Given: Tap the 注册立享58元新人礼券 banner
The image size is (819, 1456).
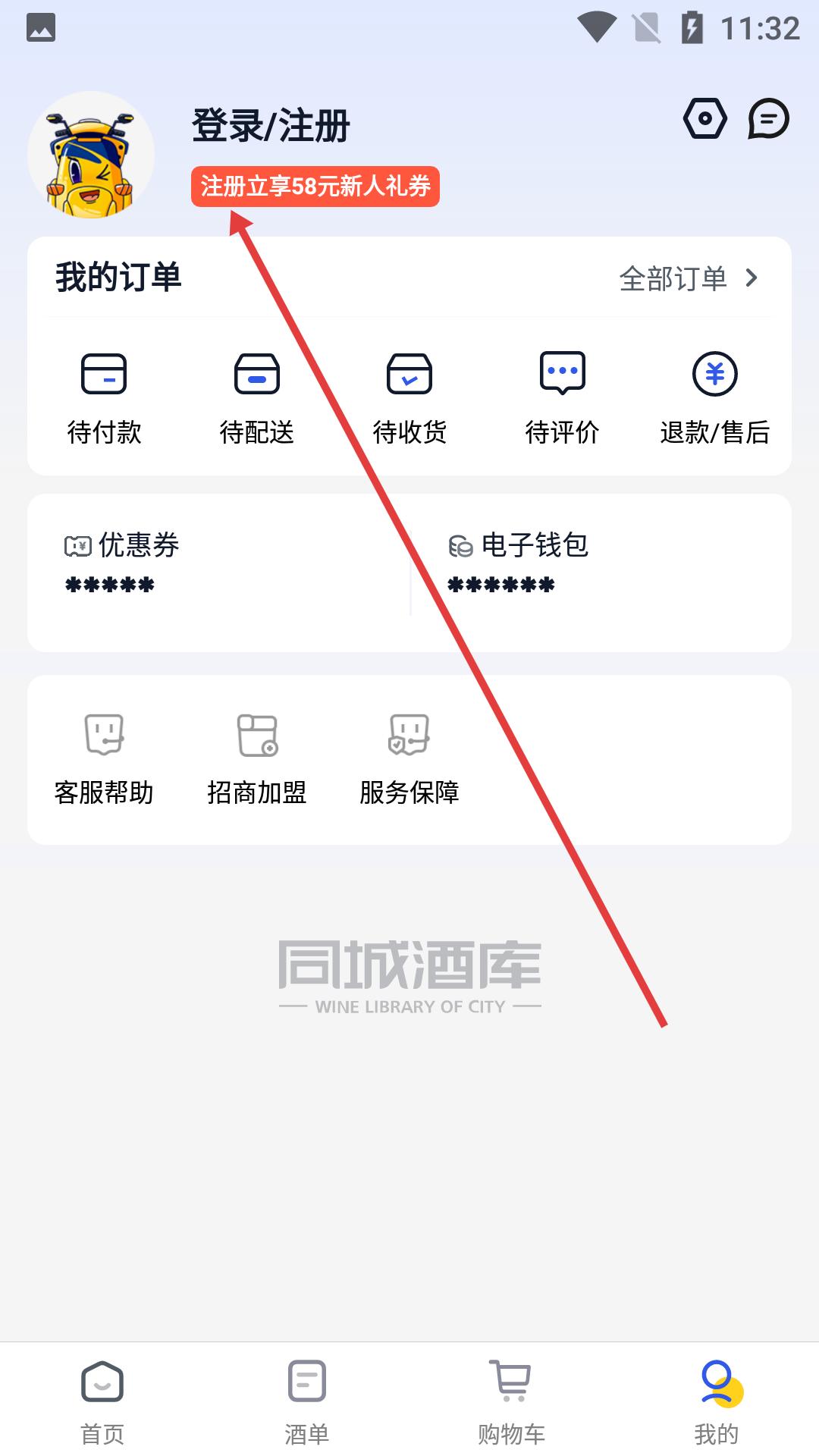Looking at the screenshot, I should point(315,186).
